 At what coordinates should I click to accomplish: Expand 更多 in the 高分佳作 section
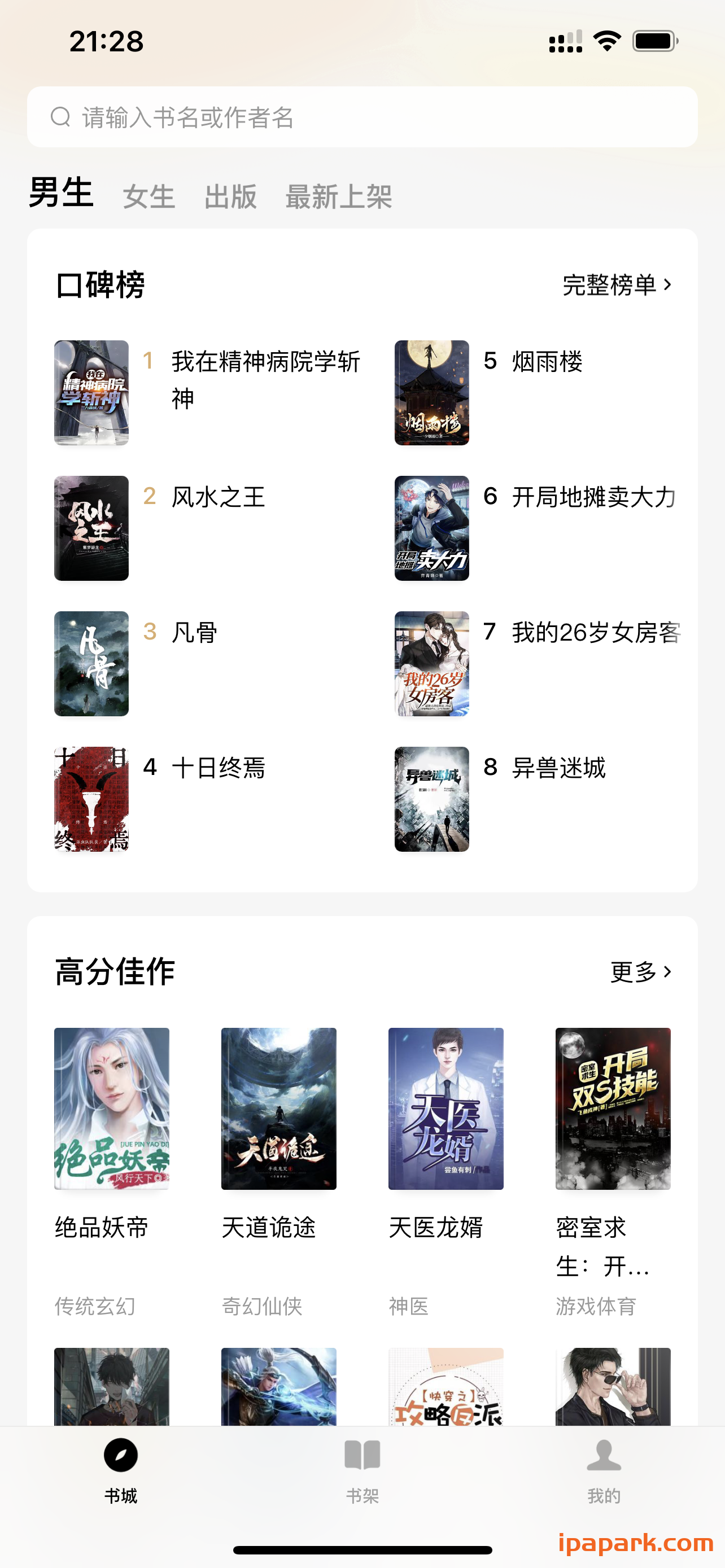click(633, 972)
